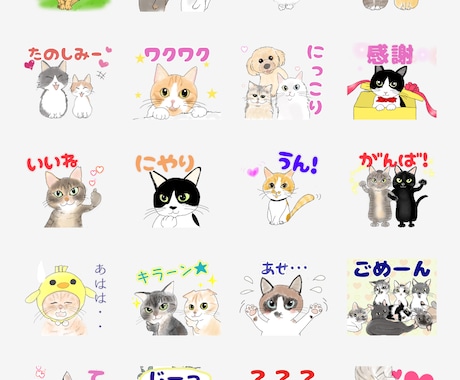Open the あせ… sweating cat sticker

(x=284, y=299)
